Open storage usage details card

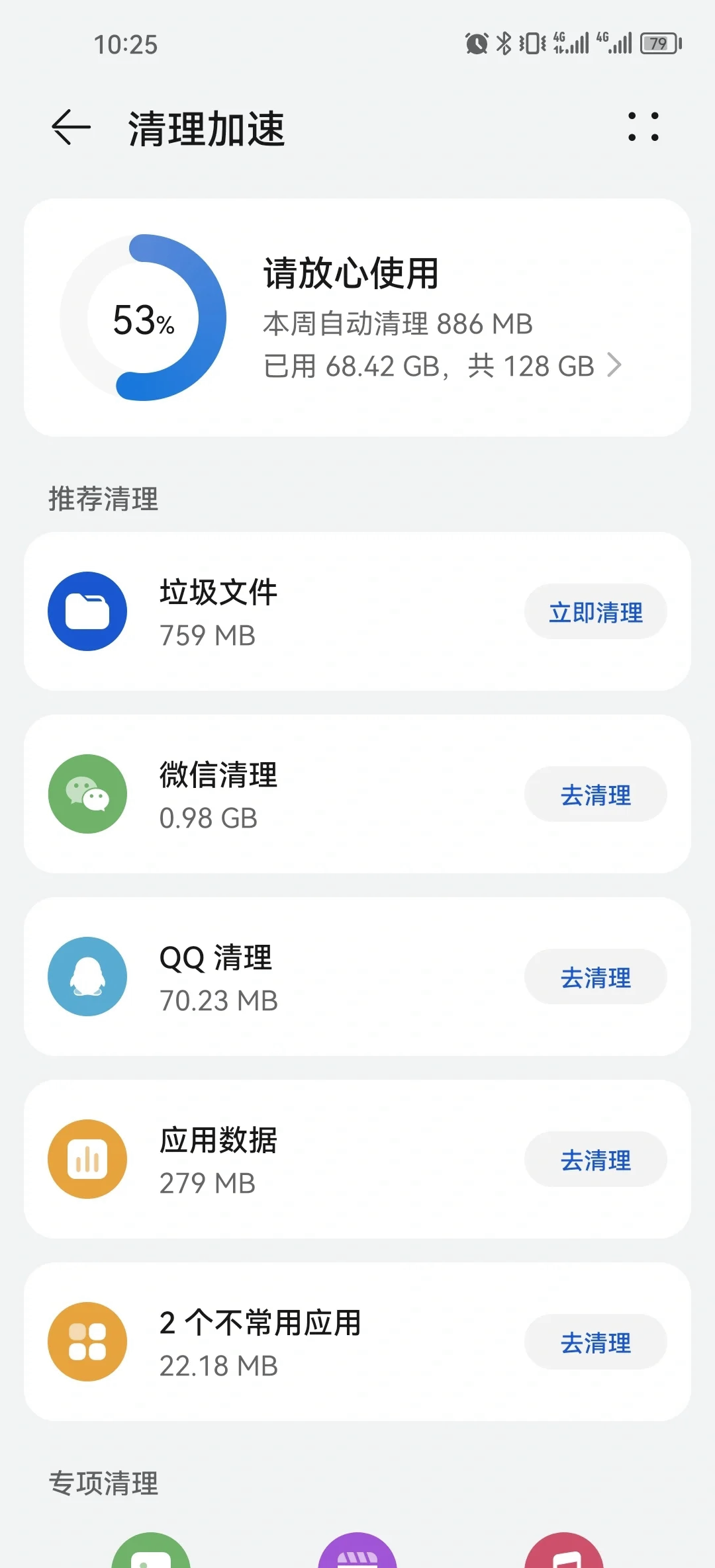358,318
